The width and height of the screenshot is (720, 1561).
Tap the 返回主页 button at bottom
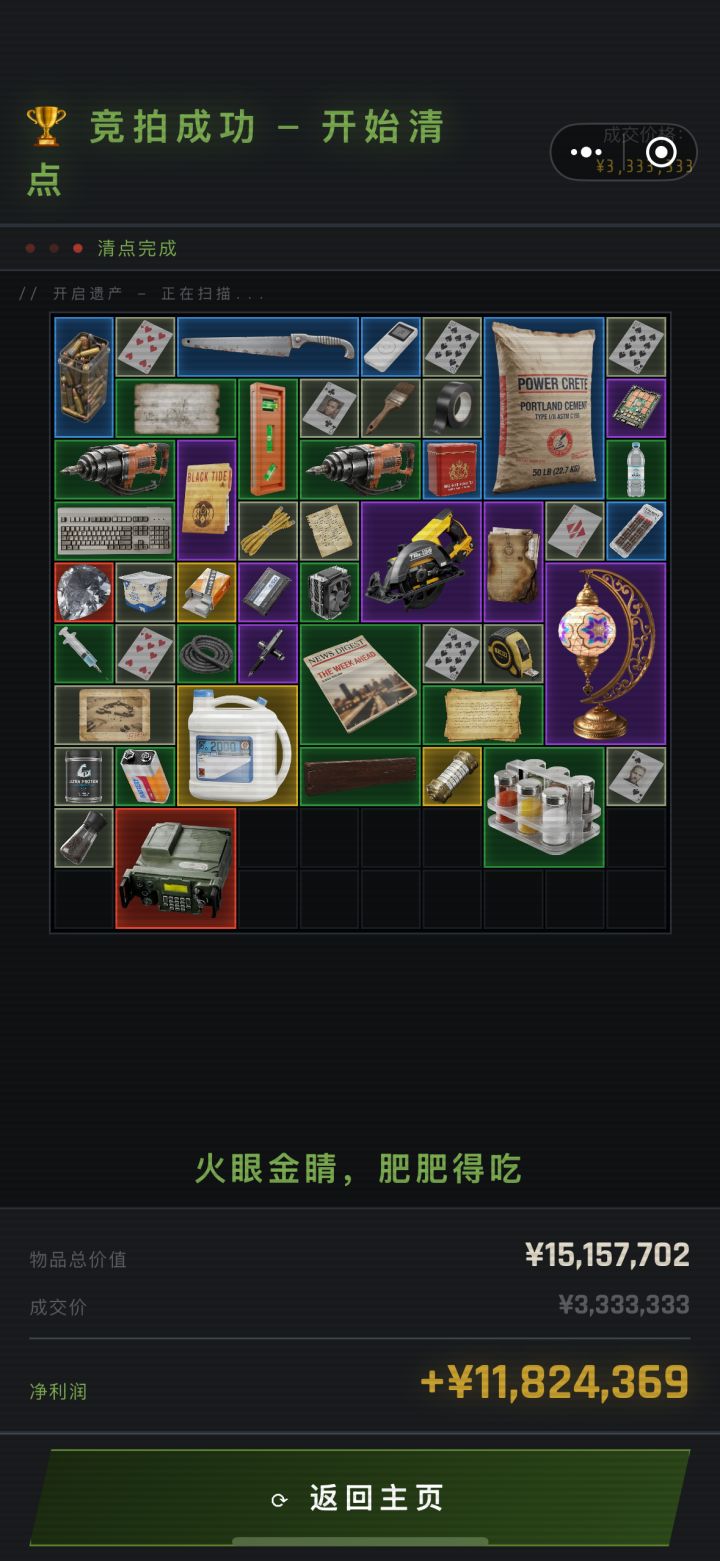[x=360, y=1499]
